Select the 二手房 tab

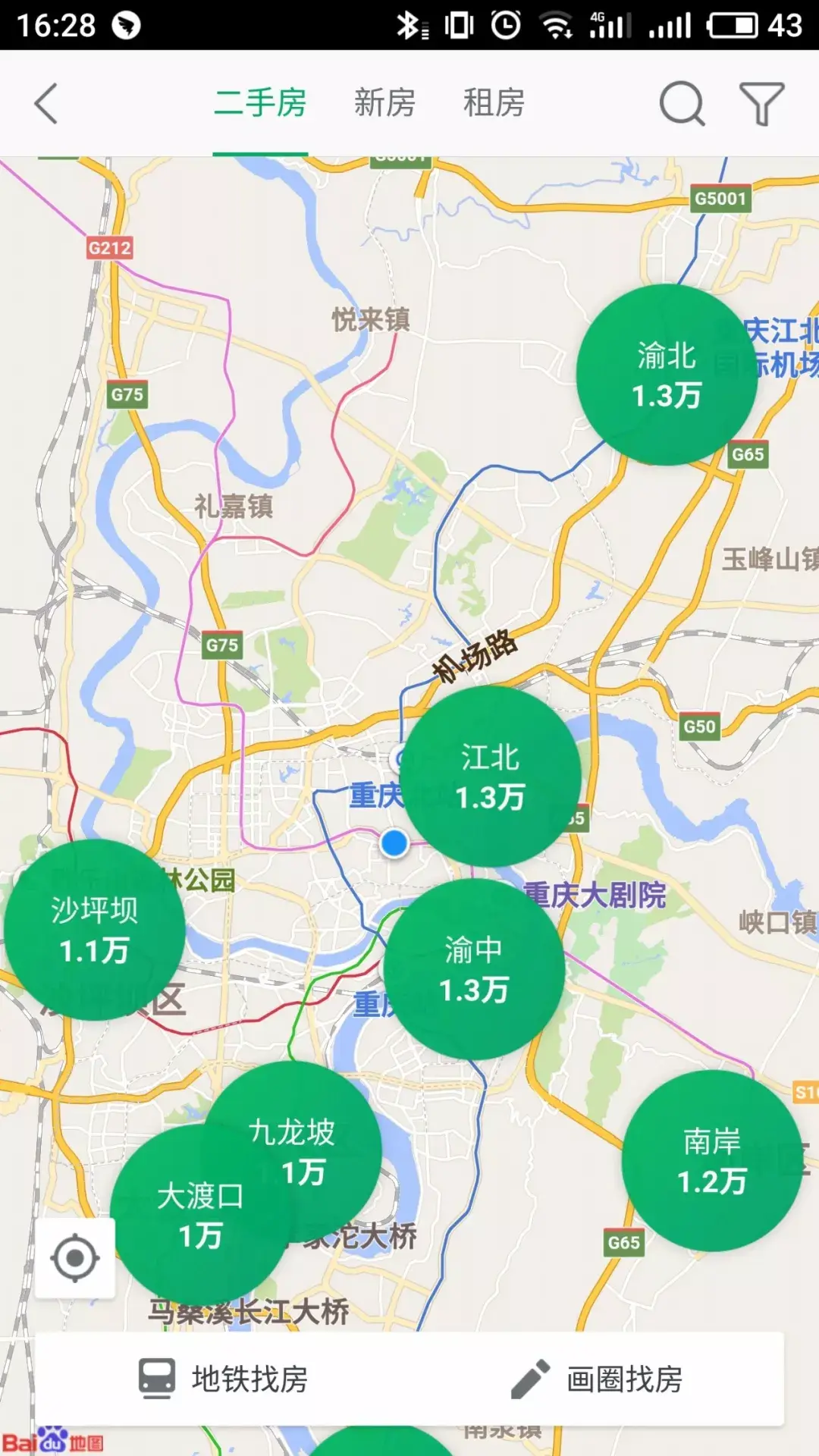[260, 103]
